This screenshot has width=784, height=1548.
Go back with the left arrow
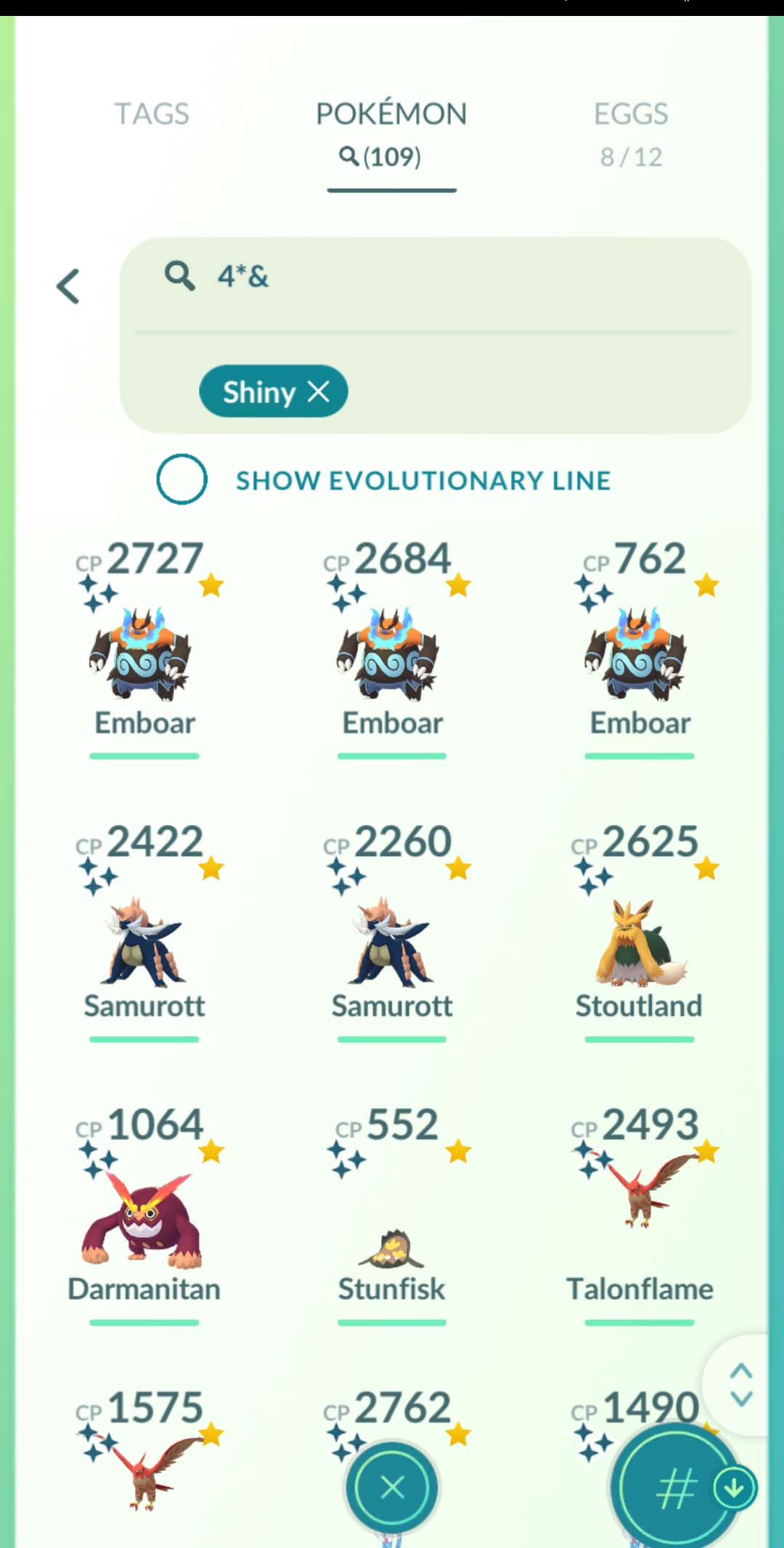(x=69, y=286)
